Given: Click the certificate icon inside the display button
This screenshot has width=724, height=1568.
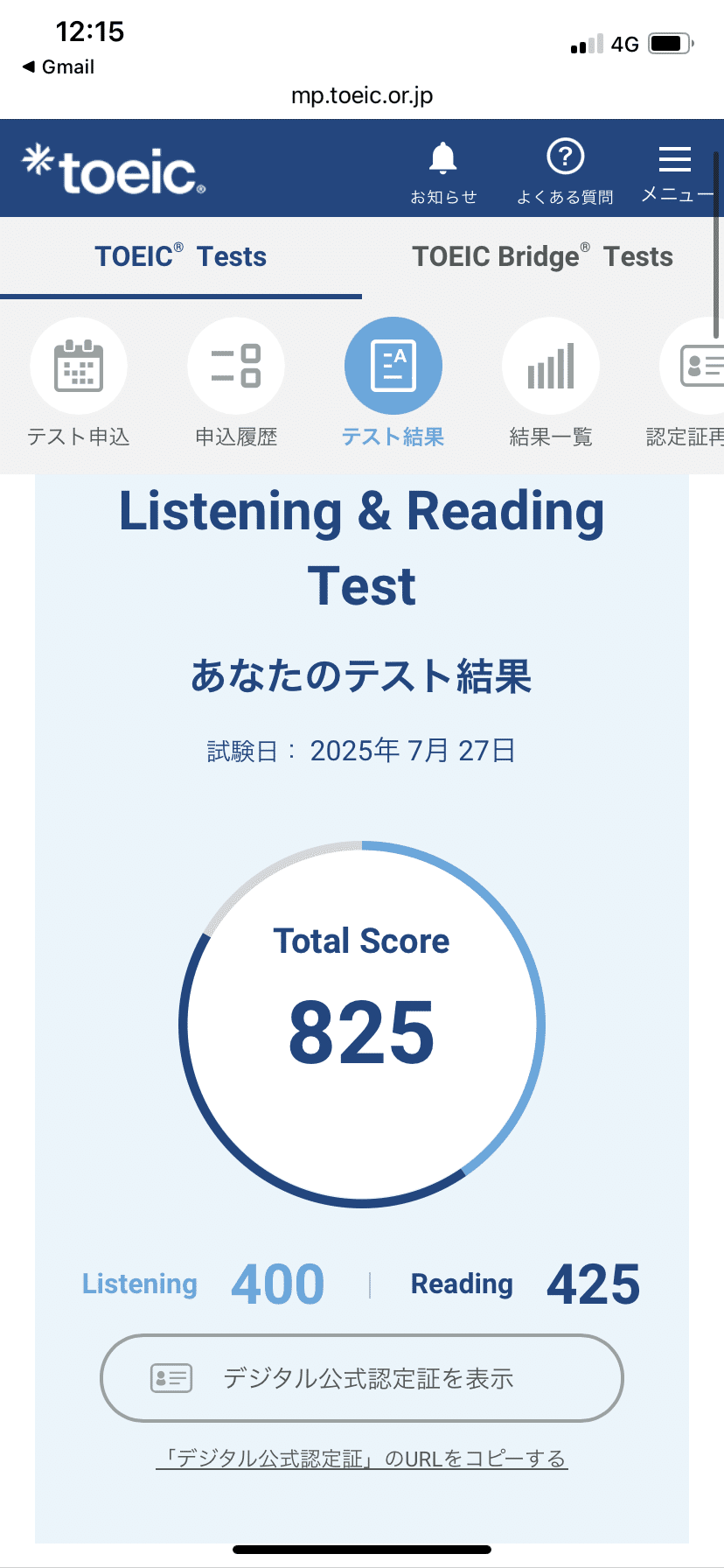Looking at the screenshot, I should pyautogui.click(x=171, y=1377).
